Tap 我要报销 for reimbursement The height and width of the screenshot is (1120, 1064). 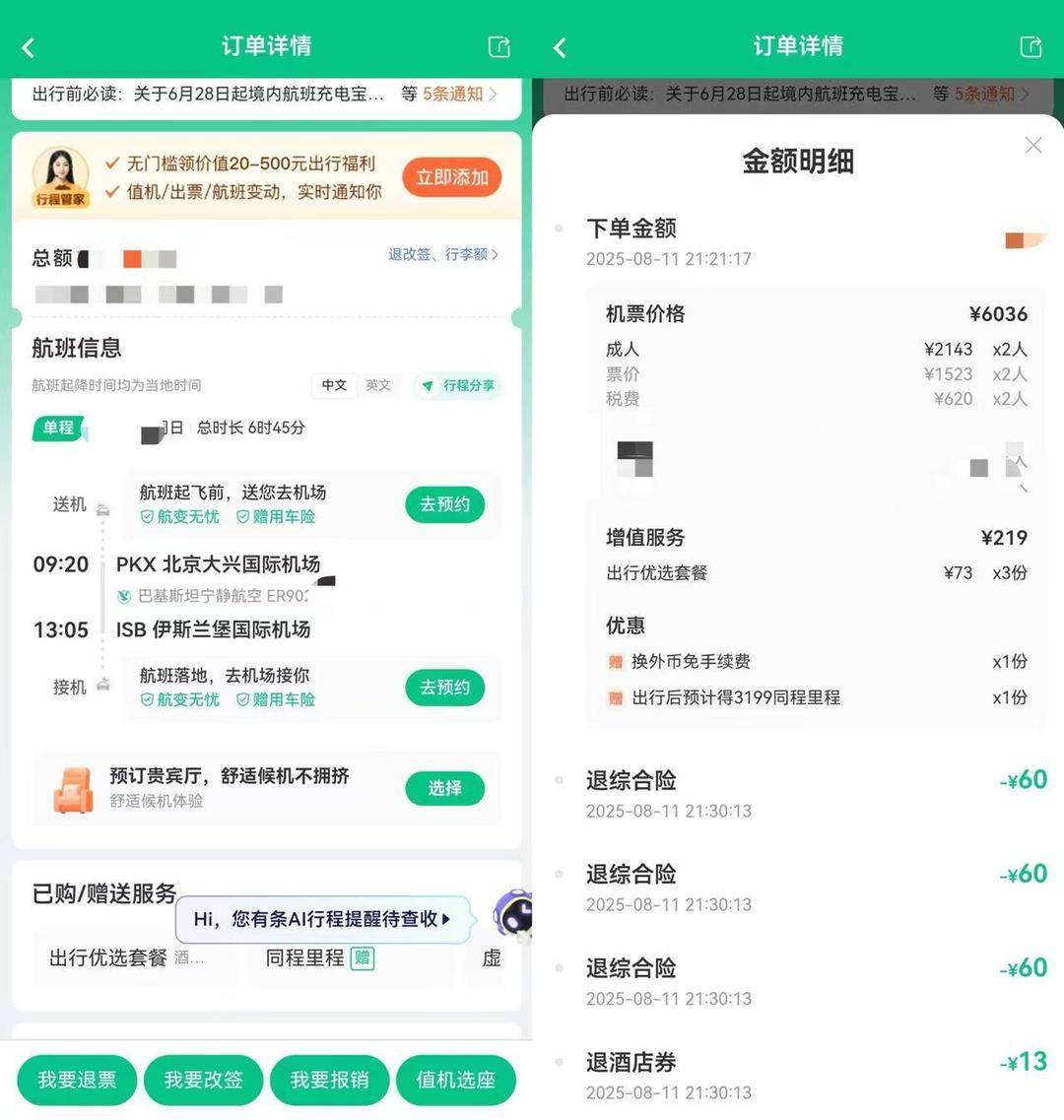[329, 1080]
